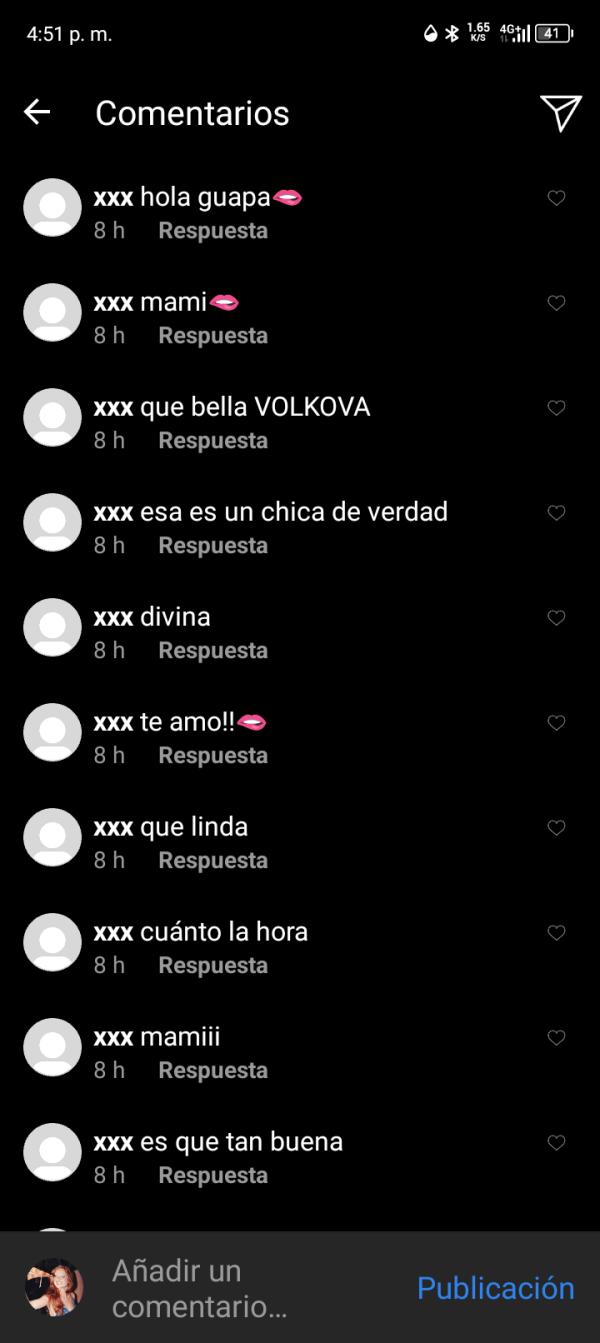Viewport: 600px width, 1343px height.
Task: Open the avatar beside "hola guapa"
Action: click(x=52, y=208)
